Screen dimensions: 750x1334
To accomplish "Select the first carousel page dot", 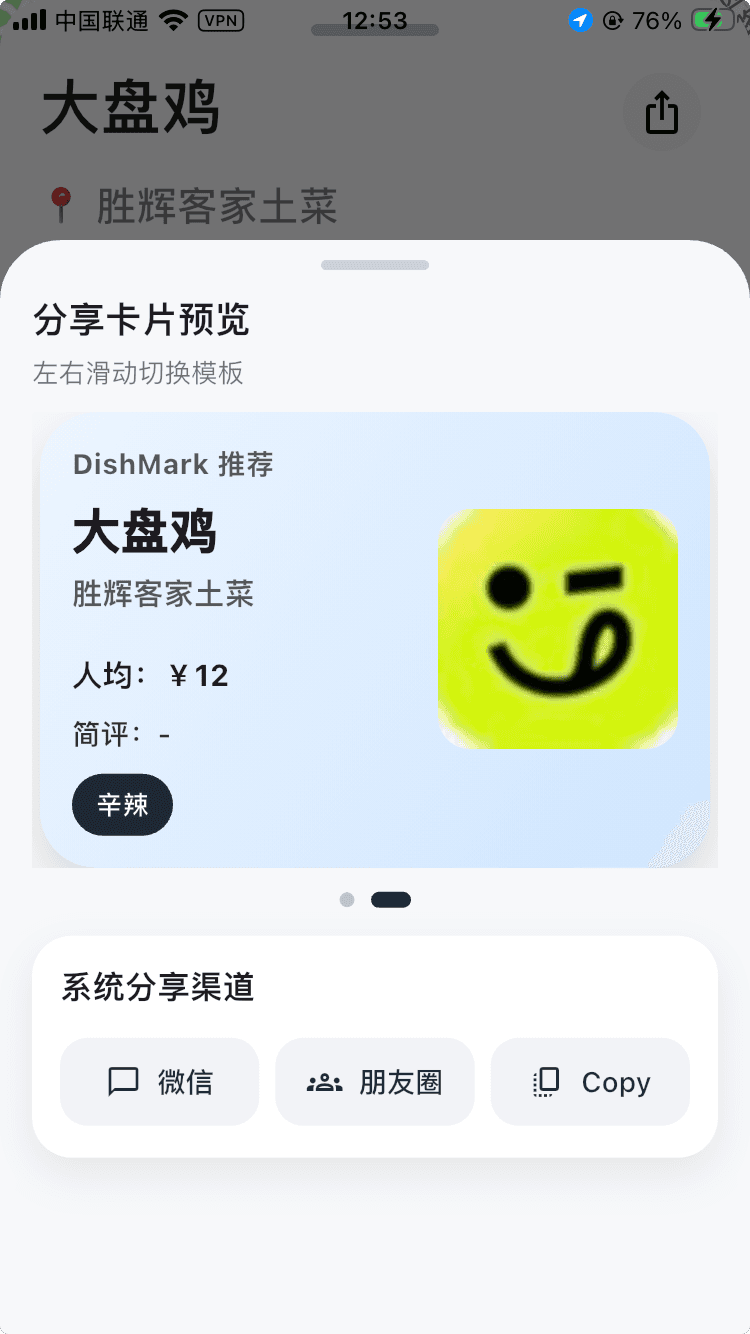I will tap(347, 899).
